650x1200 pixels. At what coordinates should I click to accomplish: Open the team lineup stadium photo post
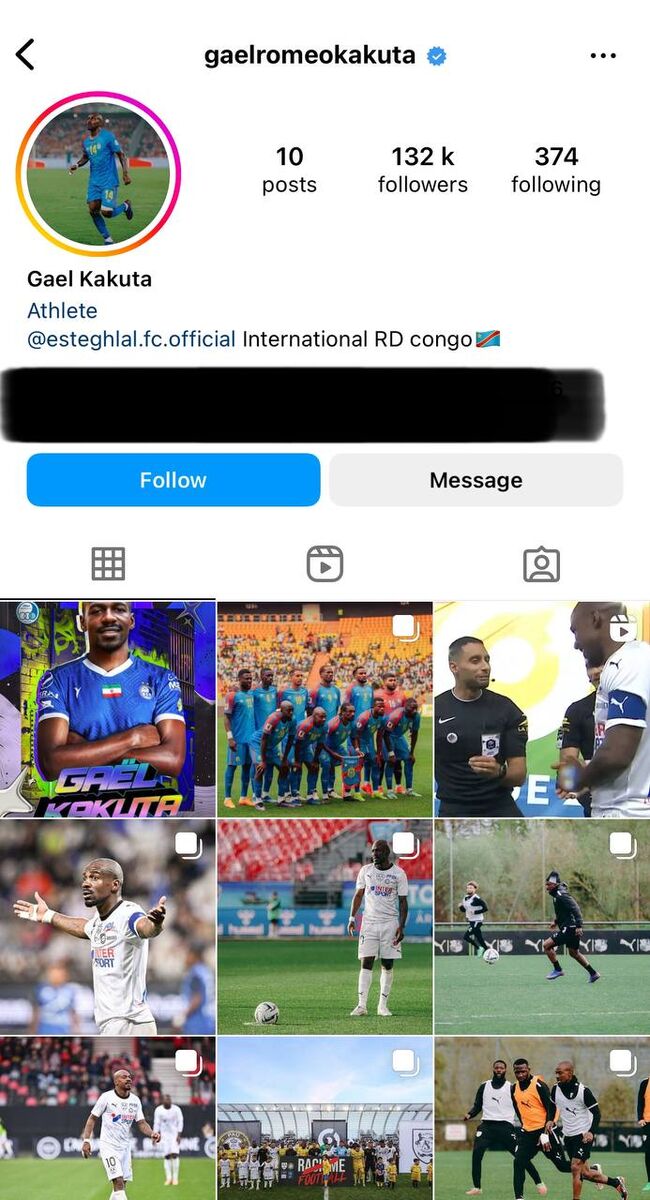tap(325, 708)
